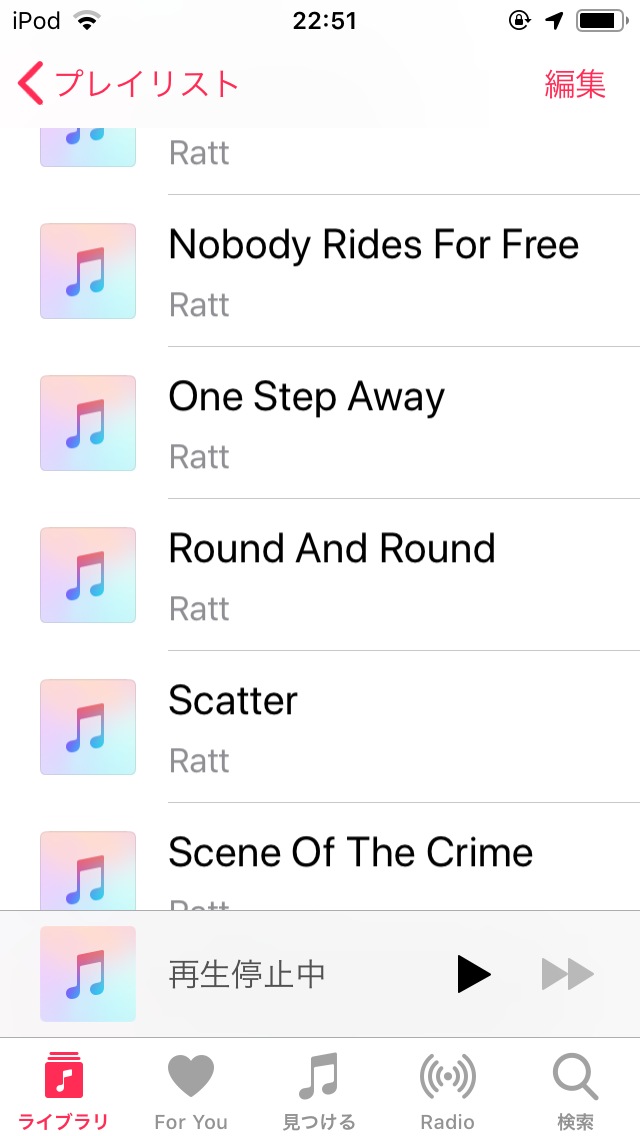
Task: Skip to next track in mini player
Action: [x=568, y=974]
